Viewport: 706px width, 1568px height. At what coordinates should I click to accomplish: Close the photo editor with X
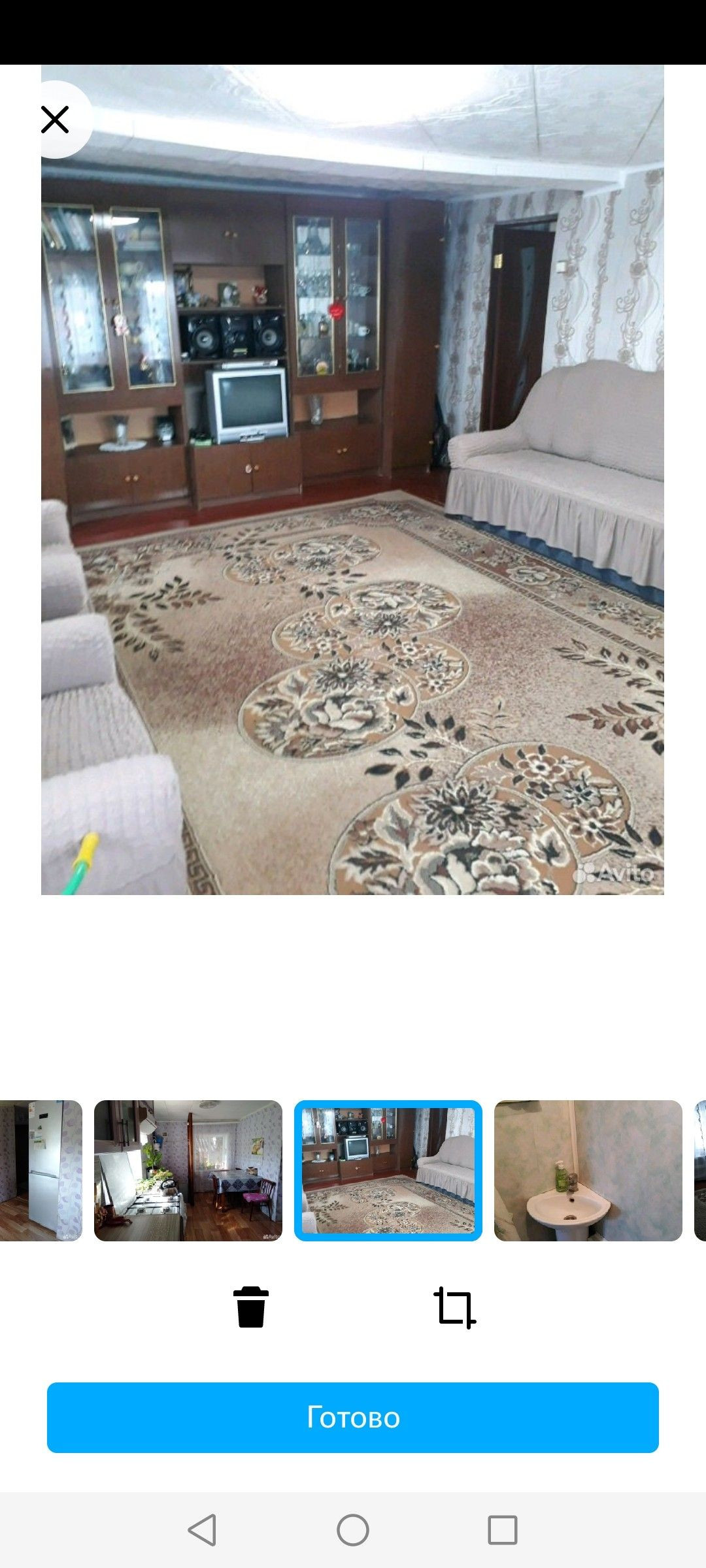coord(56,120)
